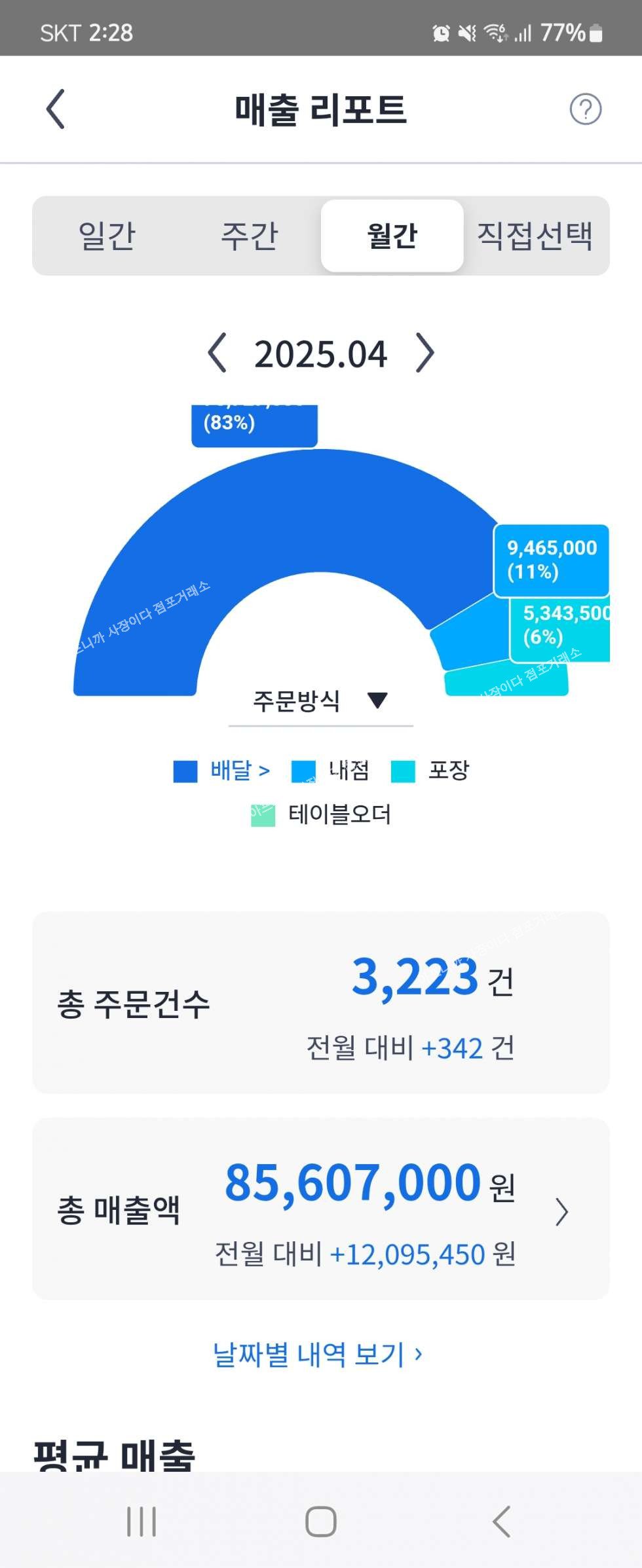This screenshot has height=1568, width=642.
Task: Switch to the 주간 tab
Action: coord(250,236)
